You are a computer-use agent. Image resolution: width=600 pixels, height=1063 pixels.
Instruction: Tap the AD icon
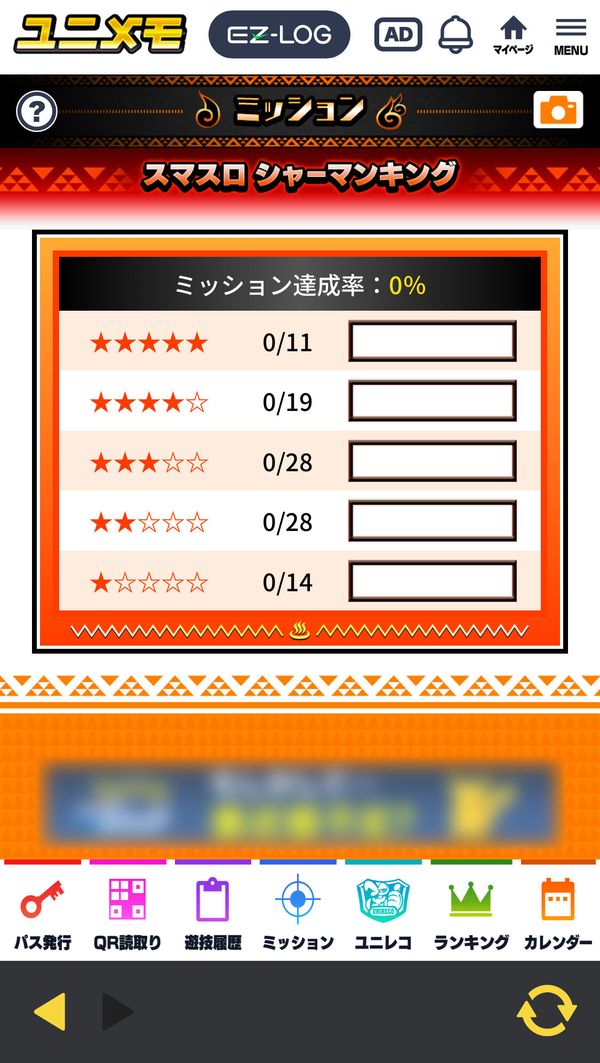[398, 34]
